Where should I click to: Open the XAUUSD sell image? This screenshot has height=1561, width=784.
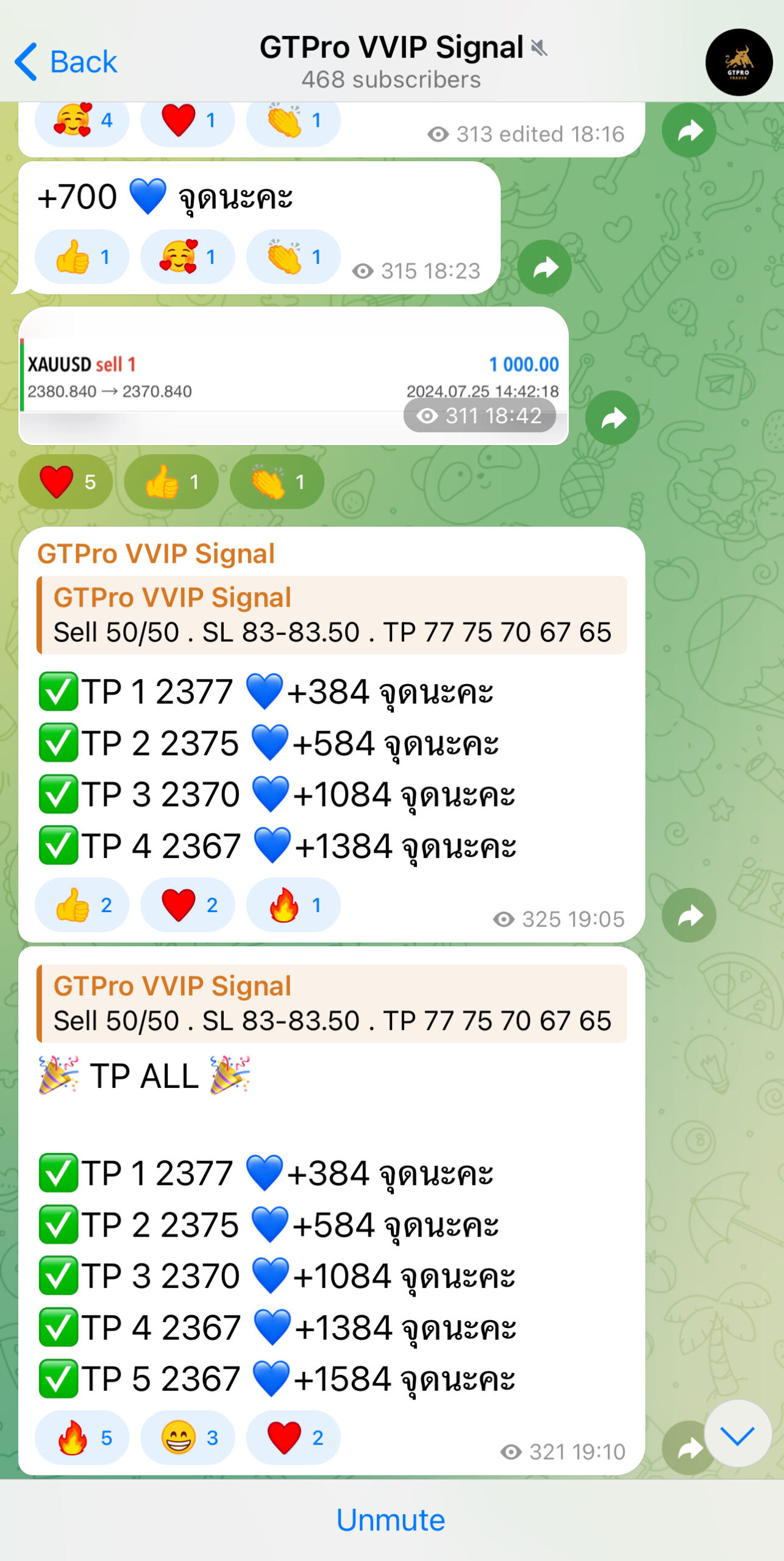(293, 376)
